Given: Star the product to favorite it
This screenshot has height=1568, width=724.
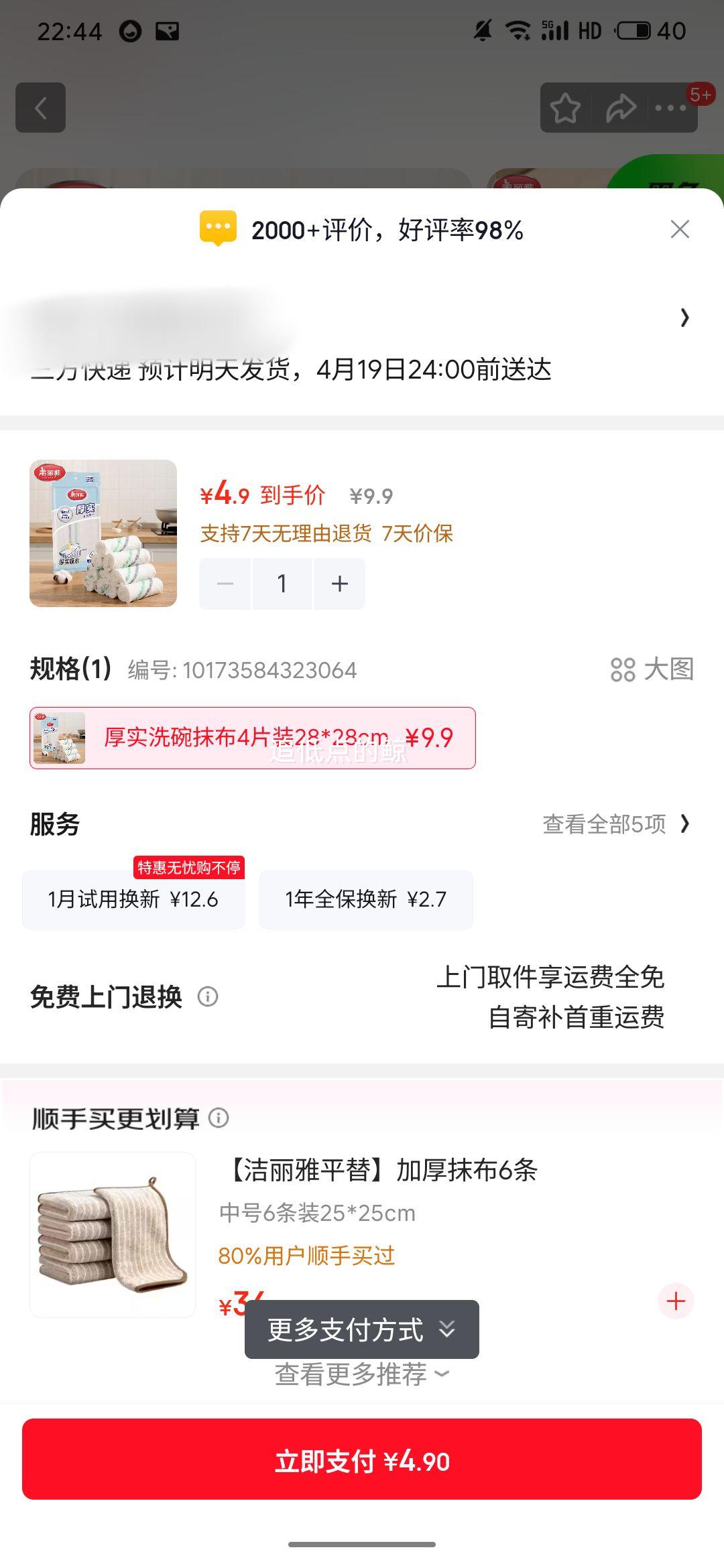Looking at the screenshot, I should click(565, 107).
